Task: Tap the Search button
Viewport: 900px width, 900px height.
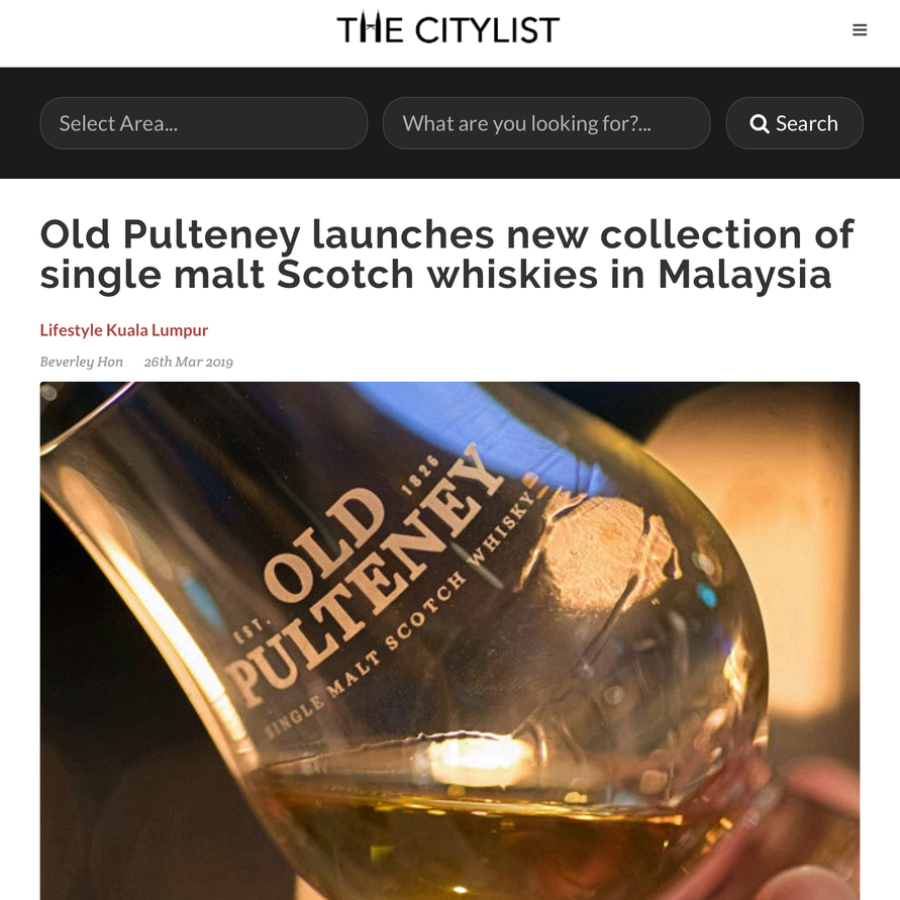Action: coord(794,123)
